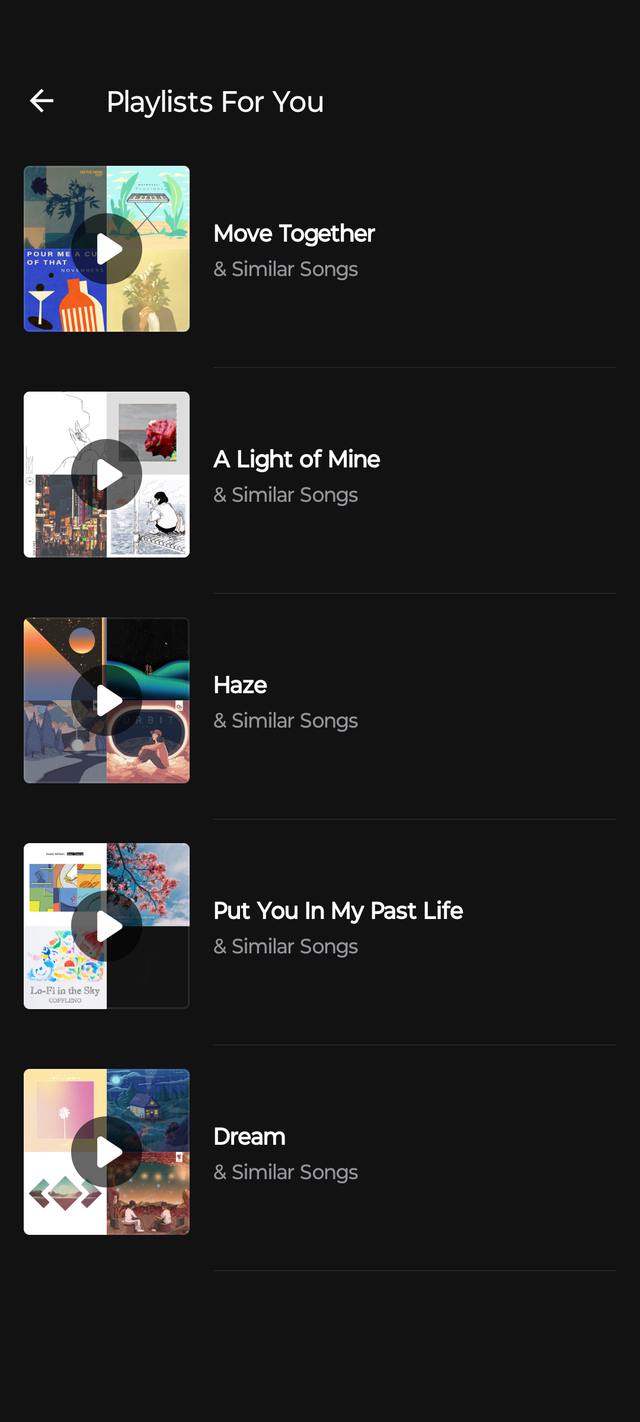Go back from Playlists For You

pyautogui.click(x=42, y=101)
